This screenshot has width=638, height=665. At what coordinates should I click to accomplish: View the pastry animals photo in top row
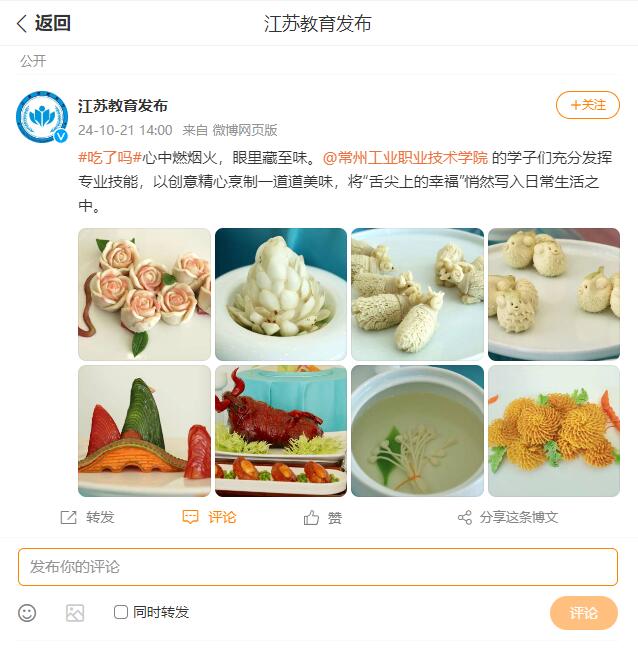(417, 294)
